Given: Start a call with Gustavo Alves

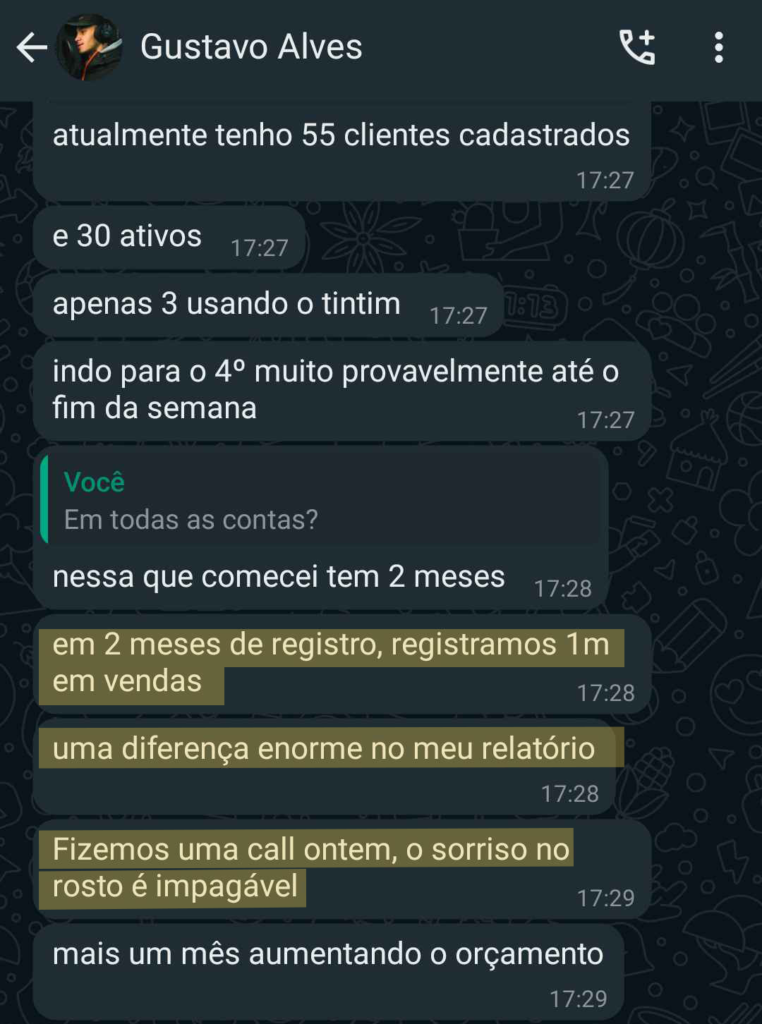Looking at the screenshot, I should pyautogui.click(x=637, y=47).
